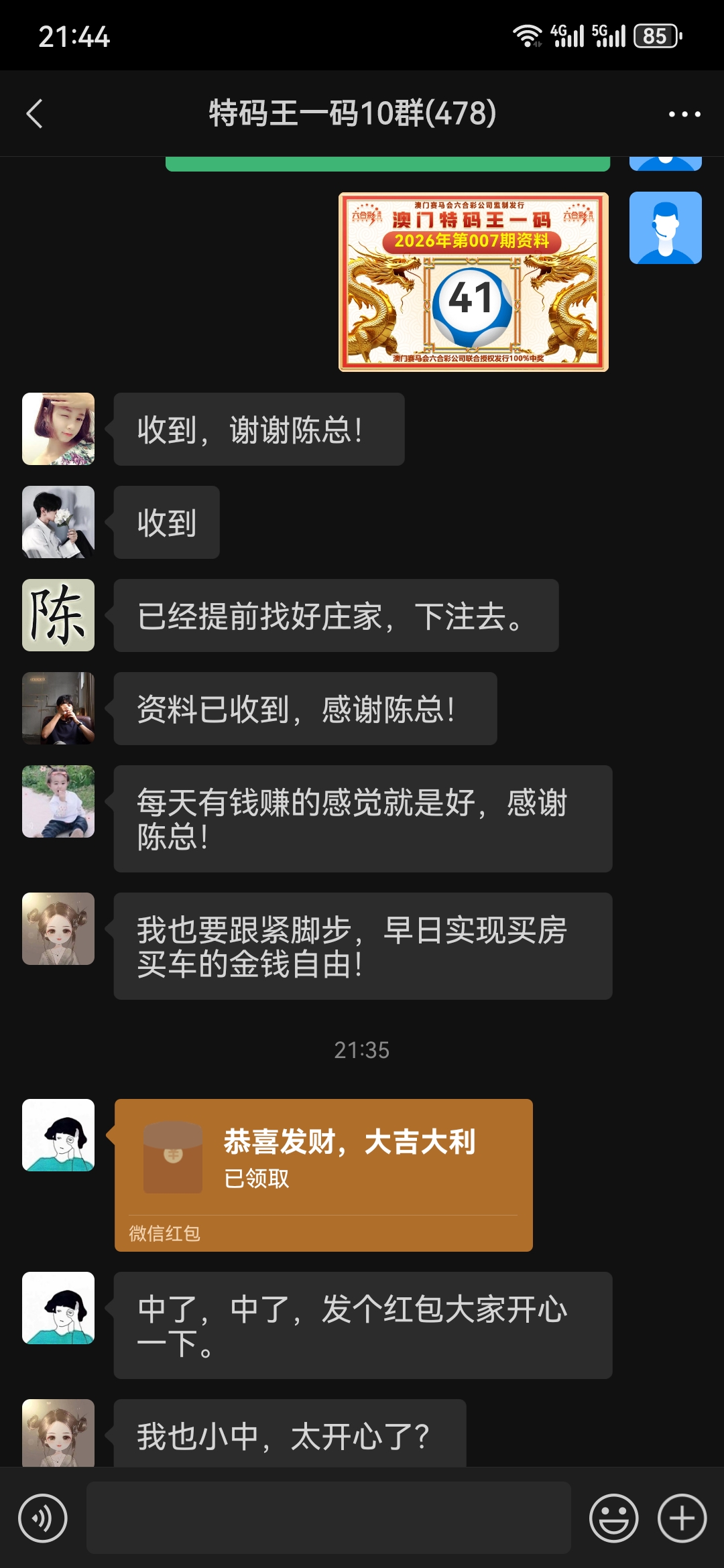Viewport: 724px width, 1568px height.
Task: Switch to voice message input
Action: pos(43,1518)
